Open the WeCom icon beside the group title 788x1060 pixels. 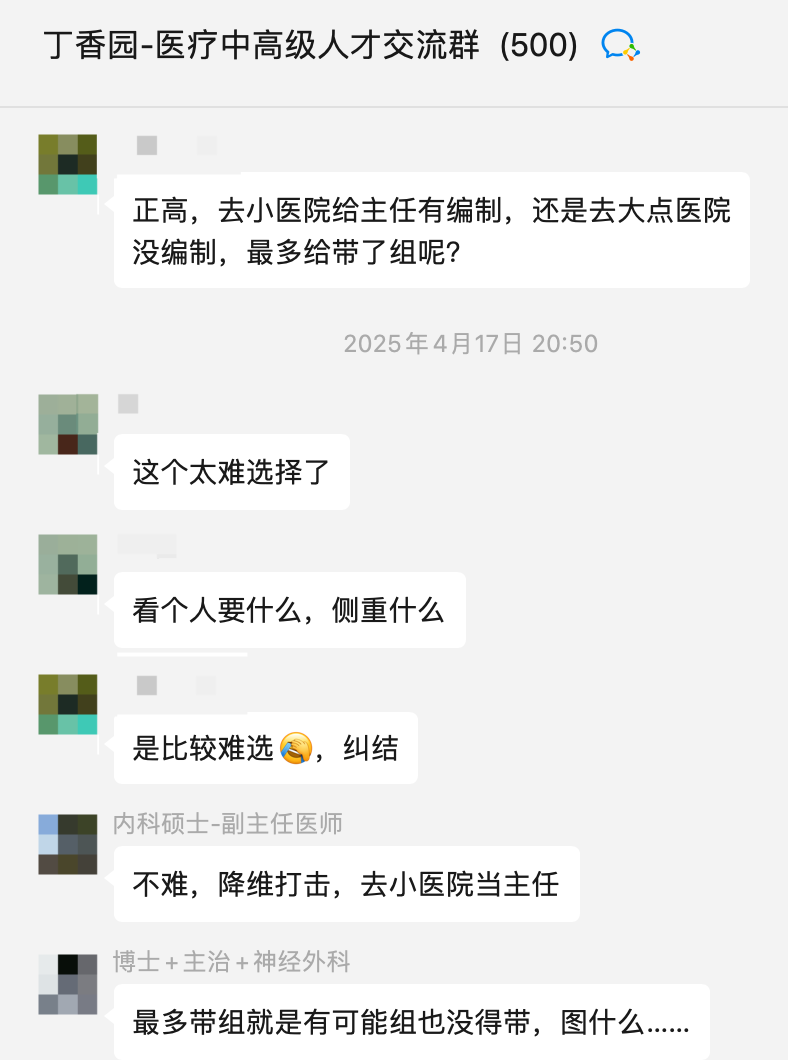coord(618,45)
